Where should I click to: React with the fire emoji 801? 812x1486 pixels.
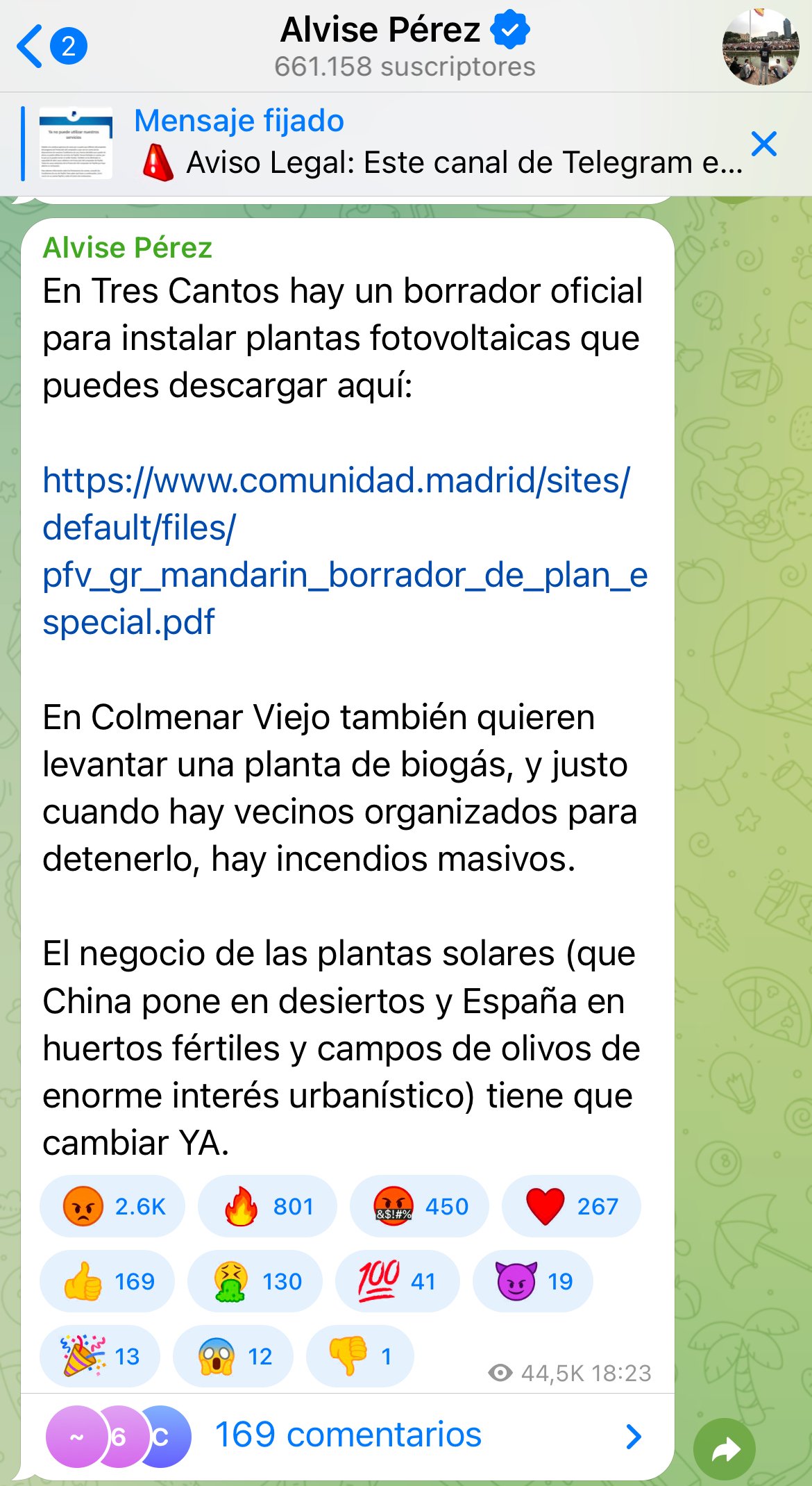267,1206
